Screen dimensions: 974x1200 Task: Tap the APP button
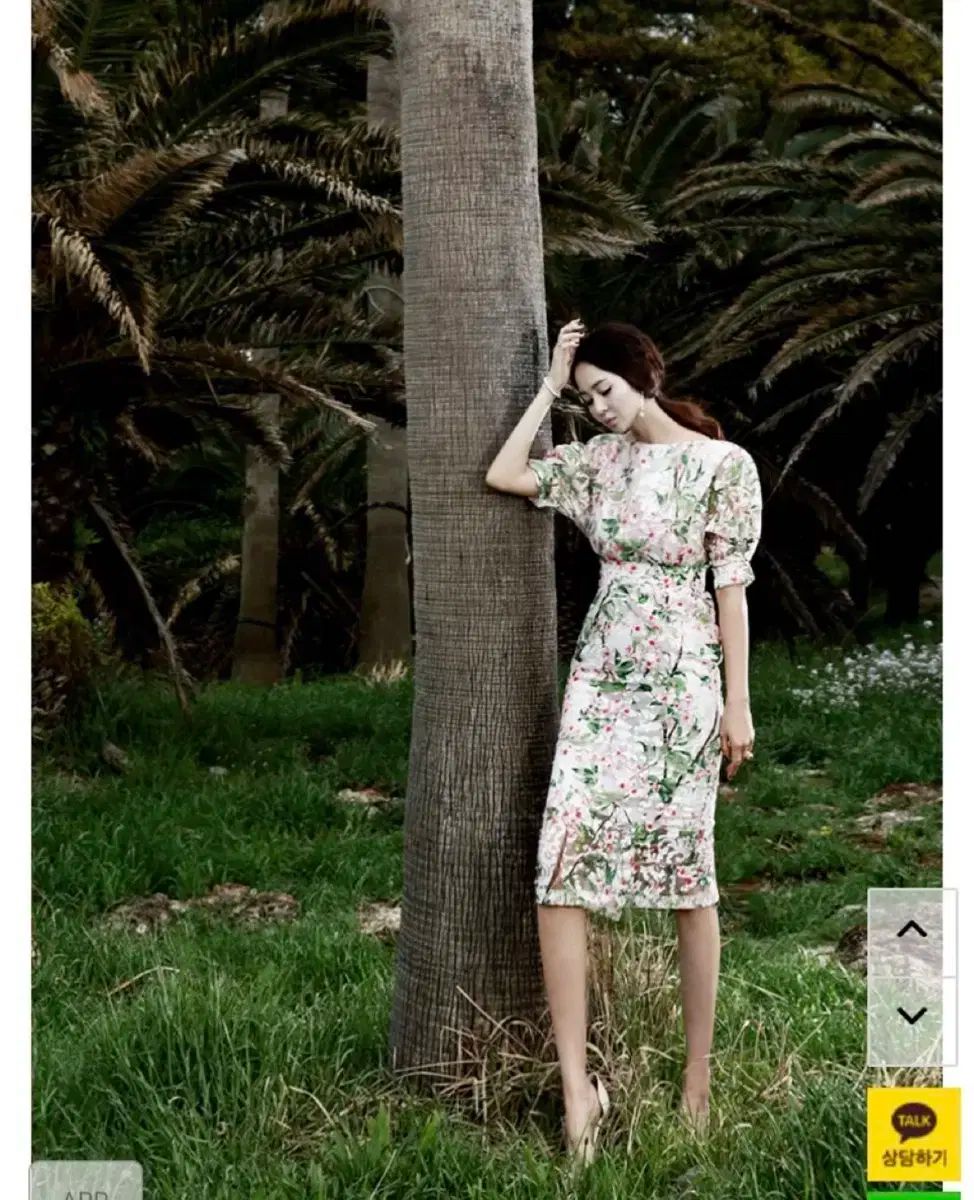pyautogui.click(x=86, y=1184)
